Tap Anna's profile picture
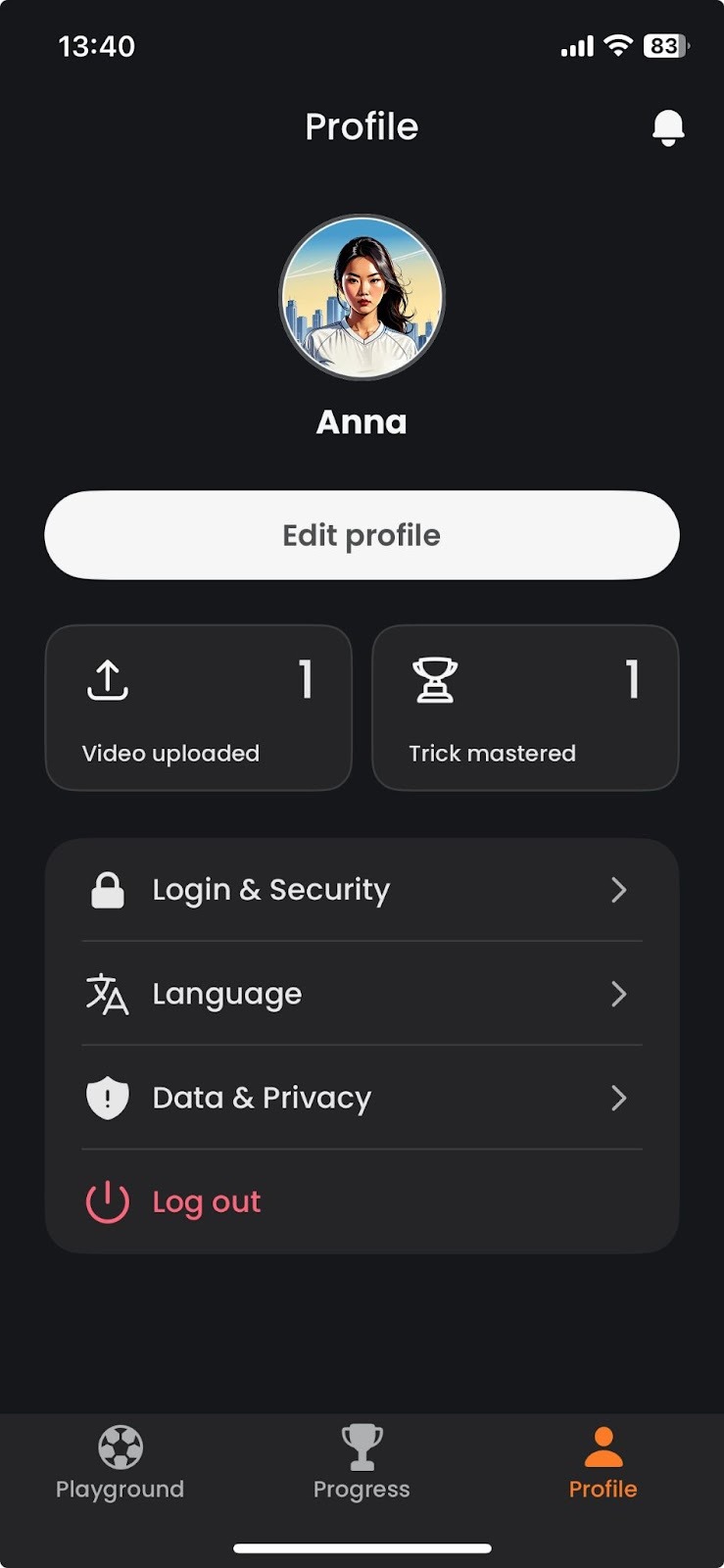The image size is (724, 1568). click(x=362, y=297)
